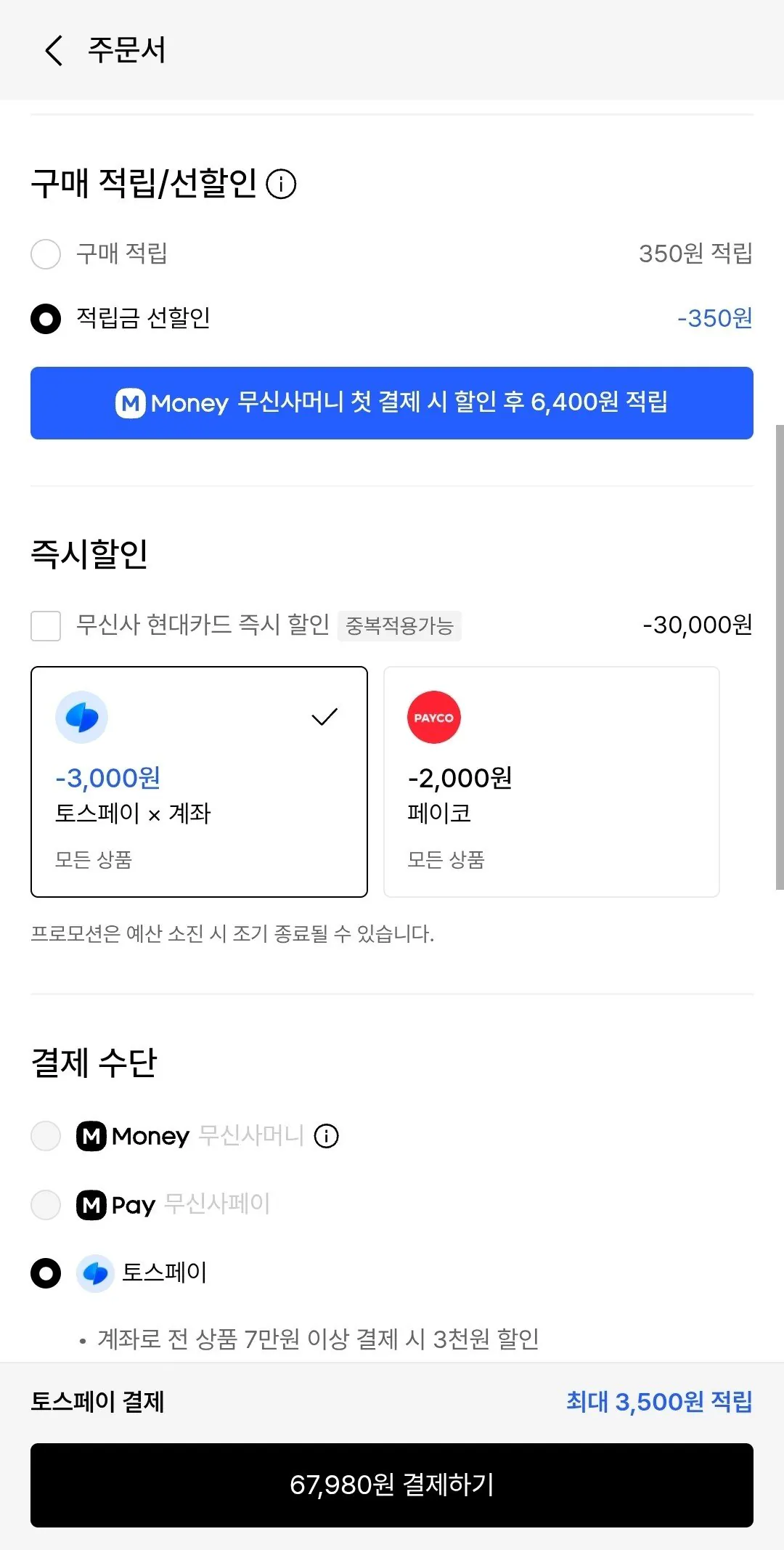Select the 적립금 선할인 radio option

pyautogui.click(x=46, y=319)
